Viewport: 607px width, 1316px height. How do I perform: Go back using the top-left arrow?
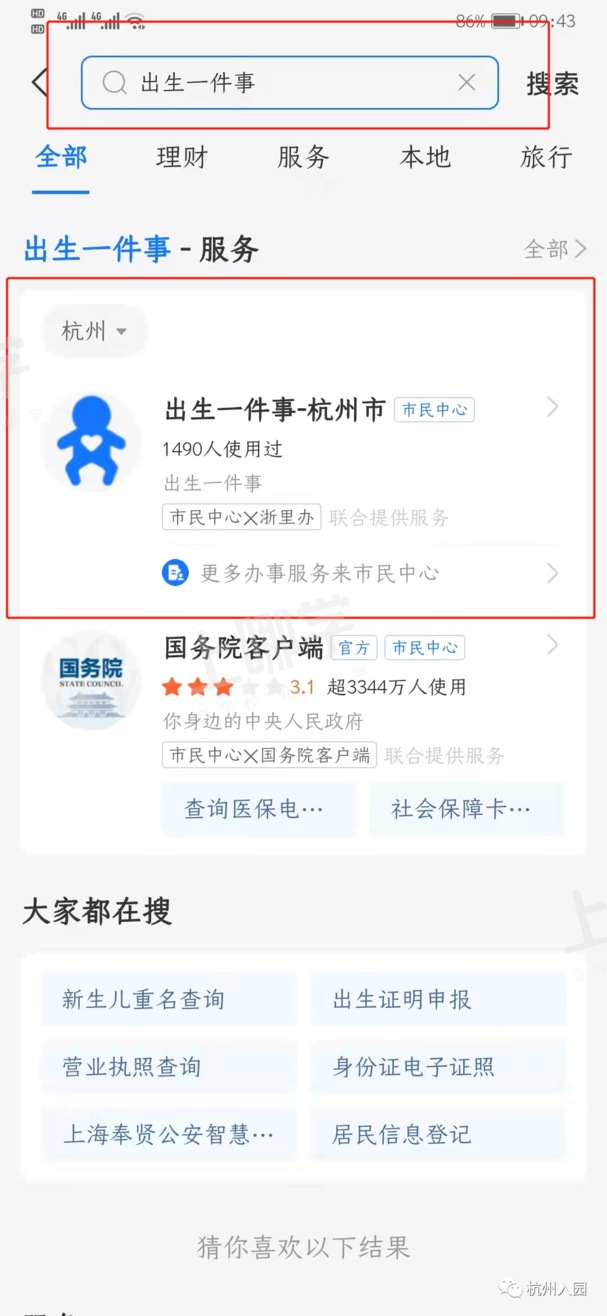[39, 82]
